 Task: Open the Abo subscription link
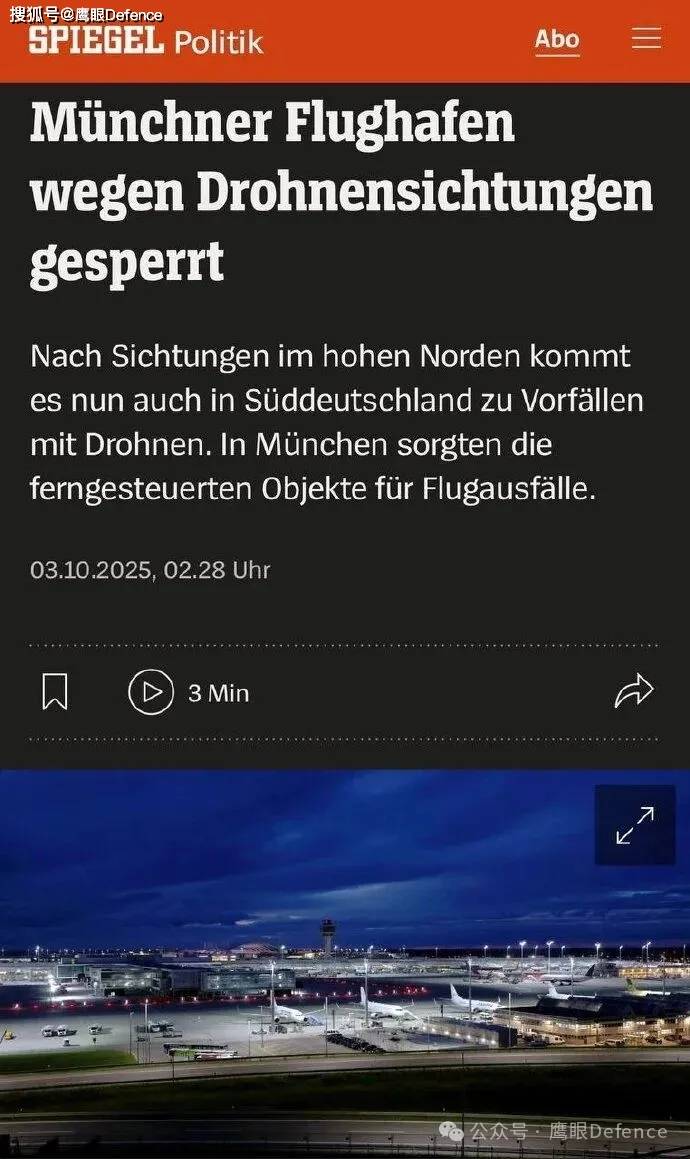[557, 39]
